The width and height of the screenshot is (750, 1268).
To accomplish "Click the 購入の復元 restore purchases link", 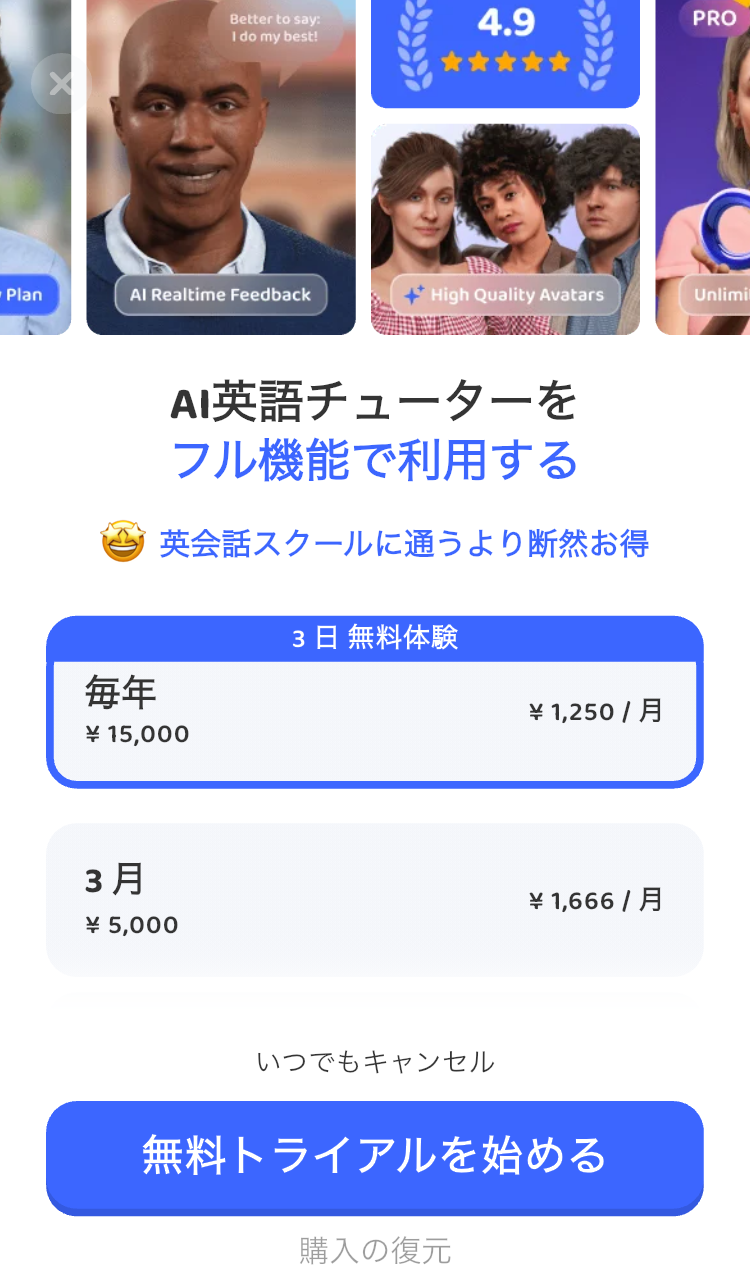I will (373, 1248).
